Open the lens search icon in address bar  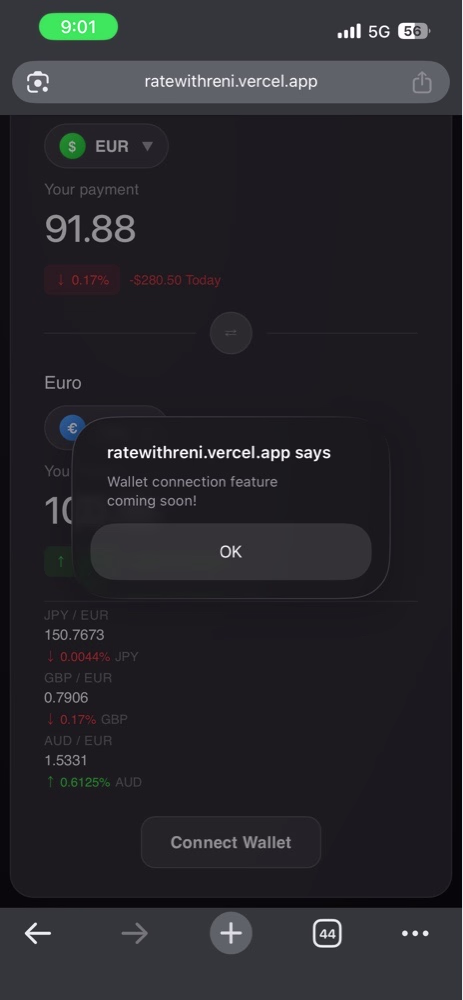(x=38, y=82)
